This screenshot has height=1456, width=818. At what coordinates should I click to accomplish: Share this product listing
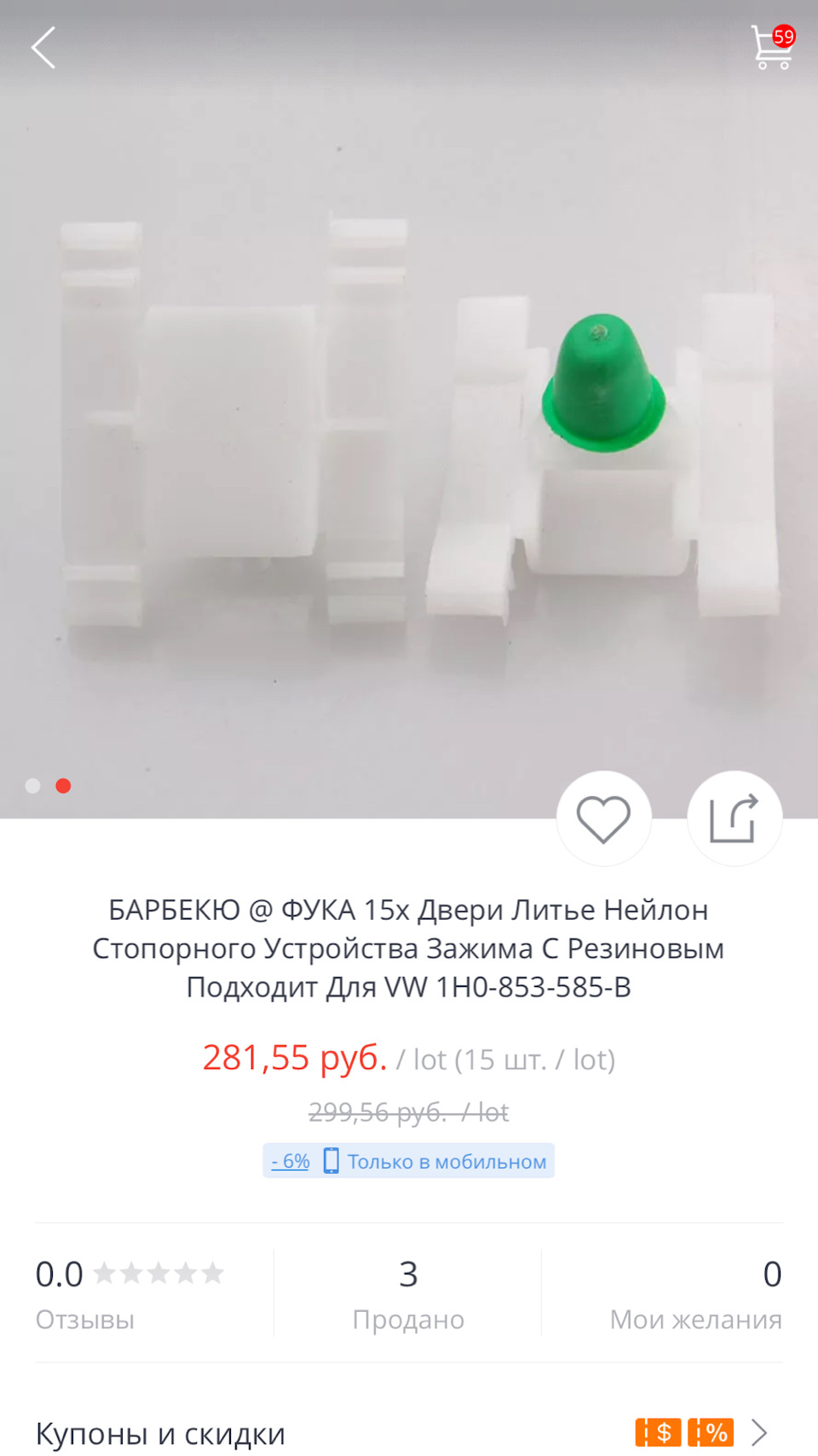(734, 819)
